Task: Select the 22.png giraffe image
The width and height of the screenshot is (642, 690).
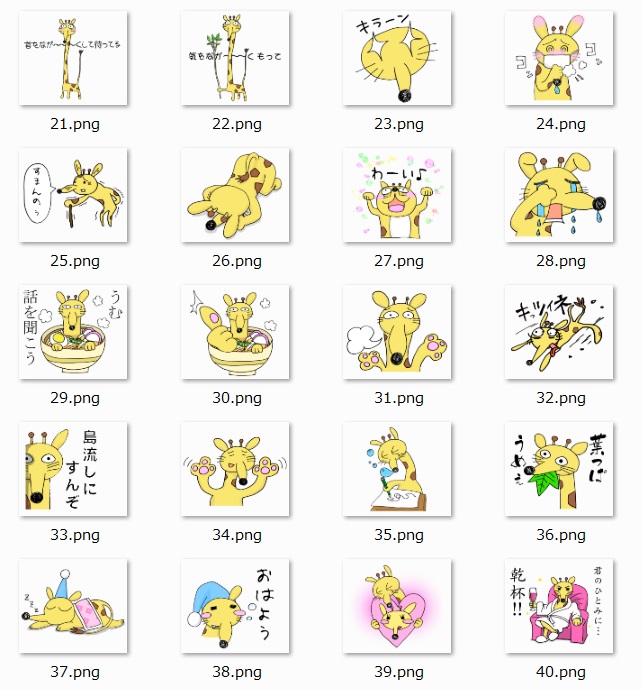Action: coord(236,58)
